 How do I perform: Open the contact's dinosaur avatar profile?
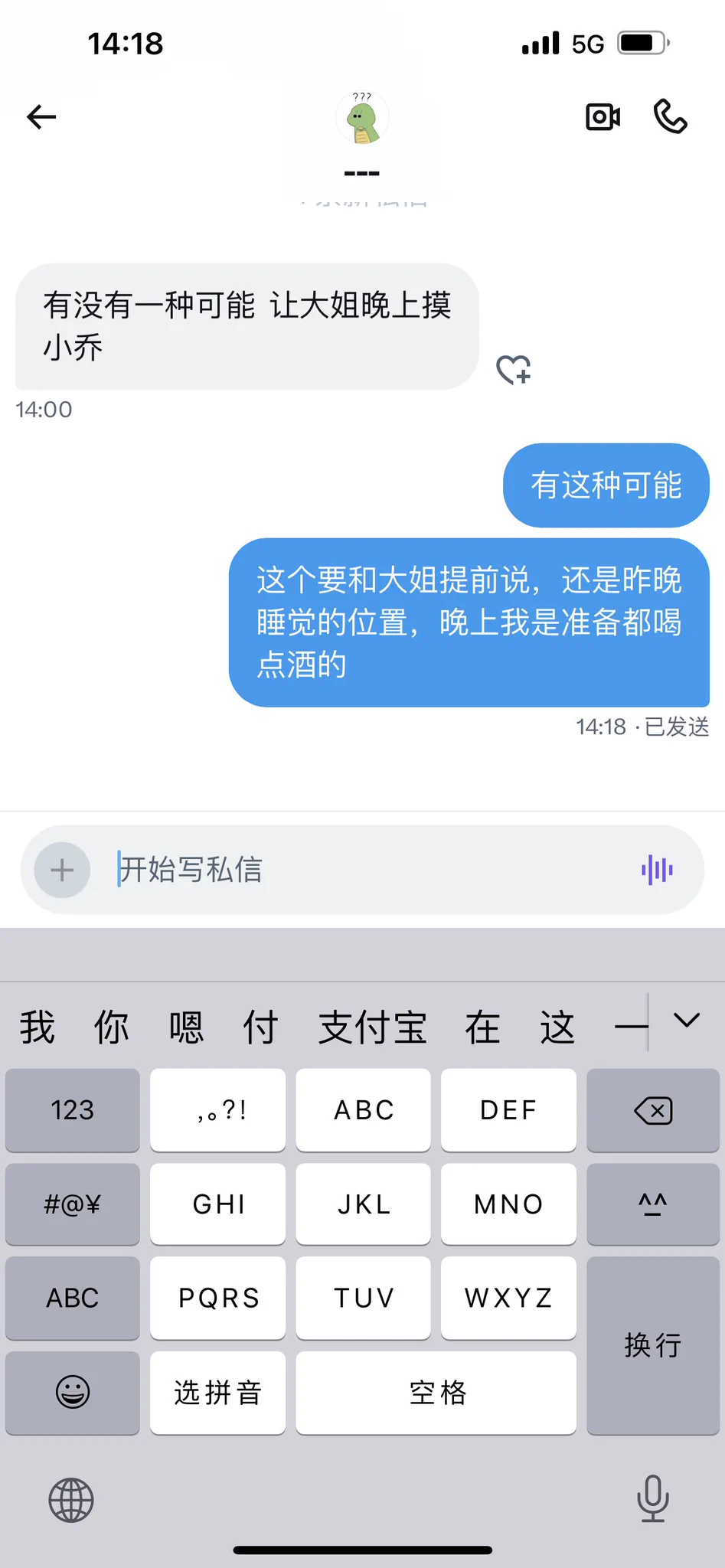pos(362,119)
